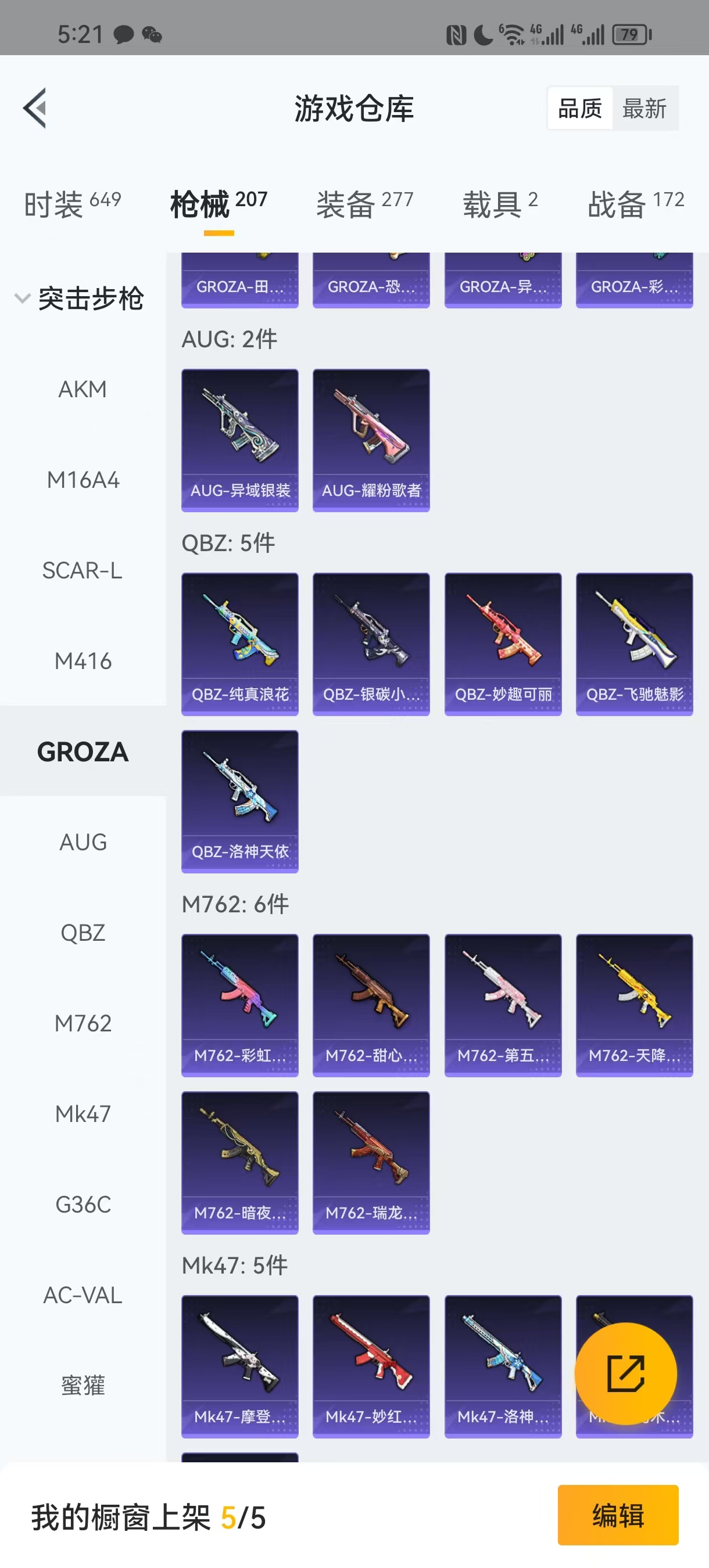This screenshot has height=1568, width=709.
Task: Tap 编辑 to edit my showcase
Action: (x=618, y=1515)
